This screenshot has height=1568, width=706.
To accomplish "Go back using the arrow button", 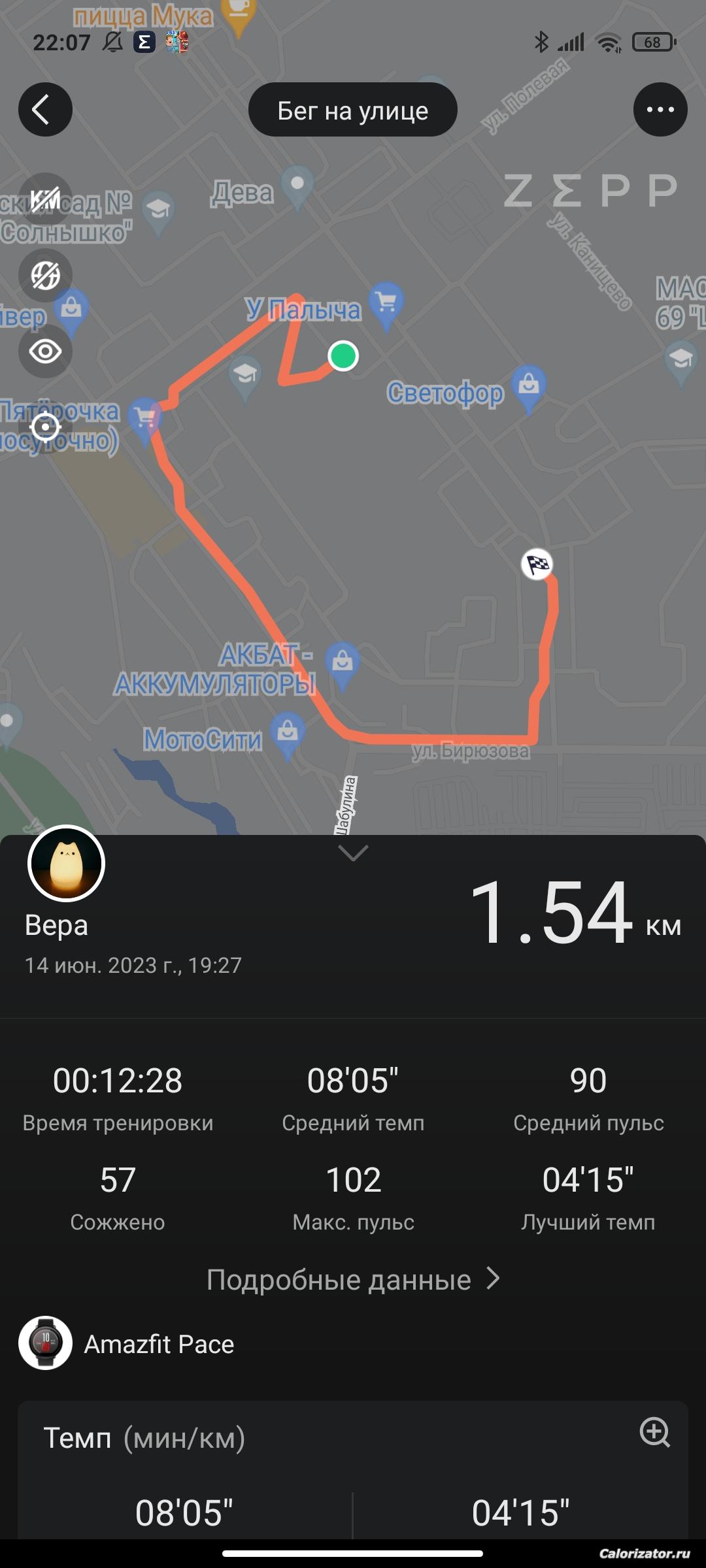I will tap(45, 110).
